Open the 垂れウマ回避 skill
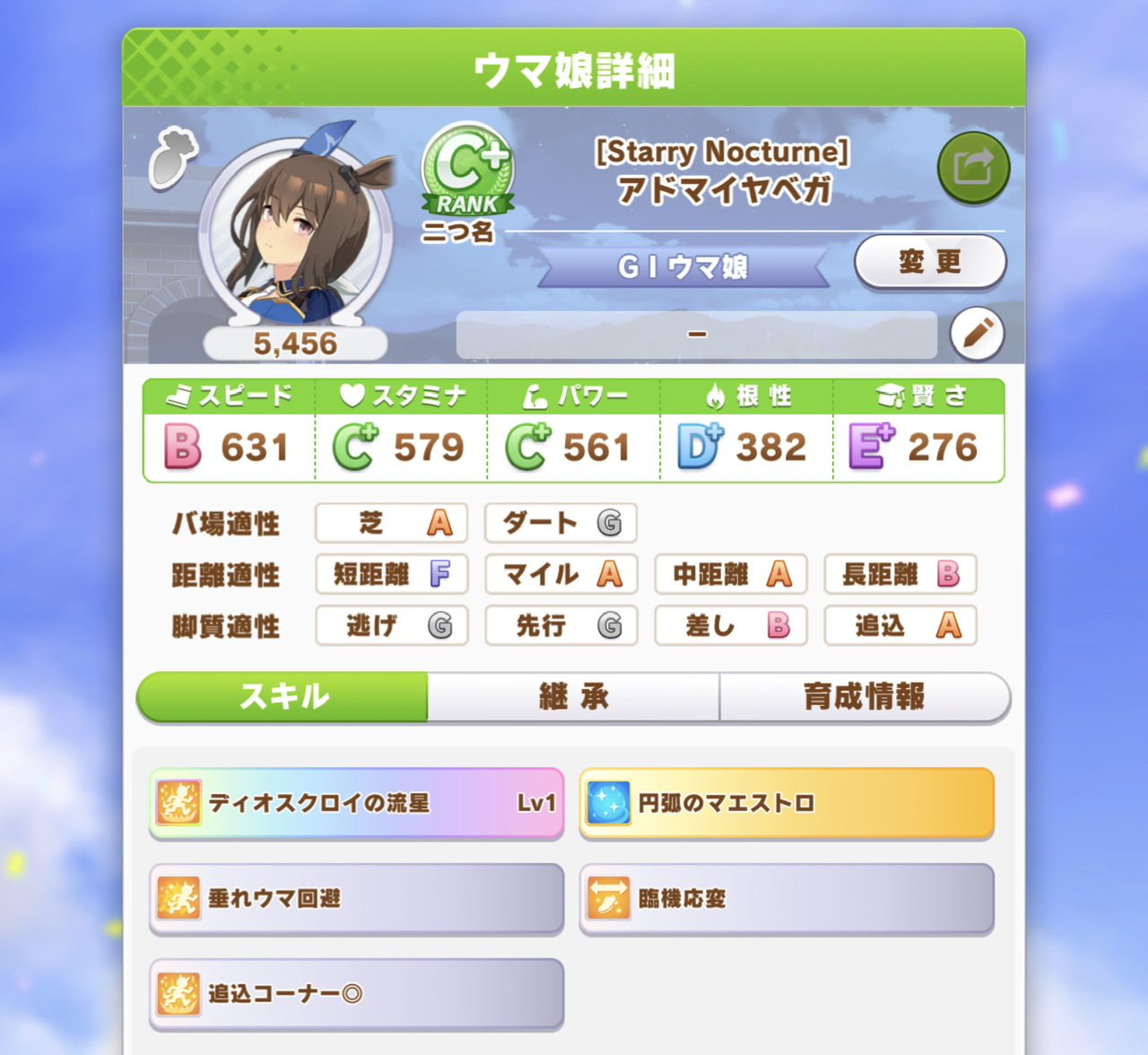This screenshot has height=1055, width=1148. [357, 898]
